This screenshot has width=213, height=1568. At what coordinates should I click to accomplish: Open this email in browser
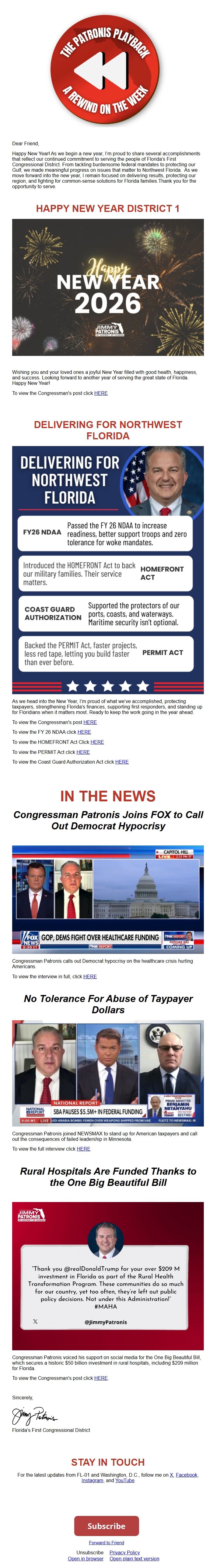click(85, 1559)
